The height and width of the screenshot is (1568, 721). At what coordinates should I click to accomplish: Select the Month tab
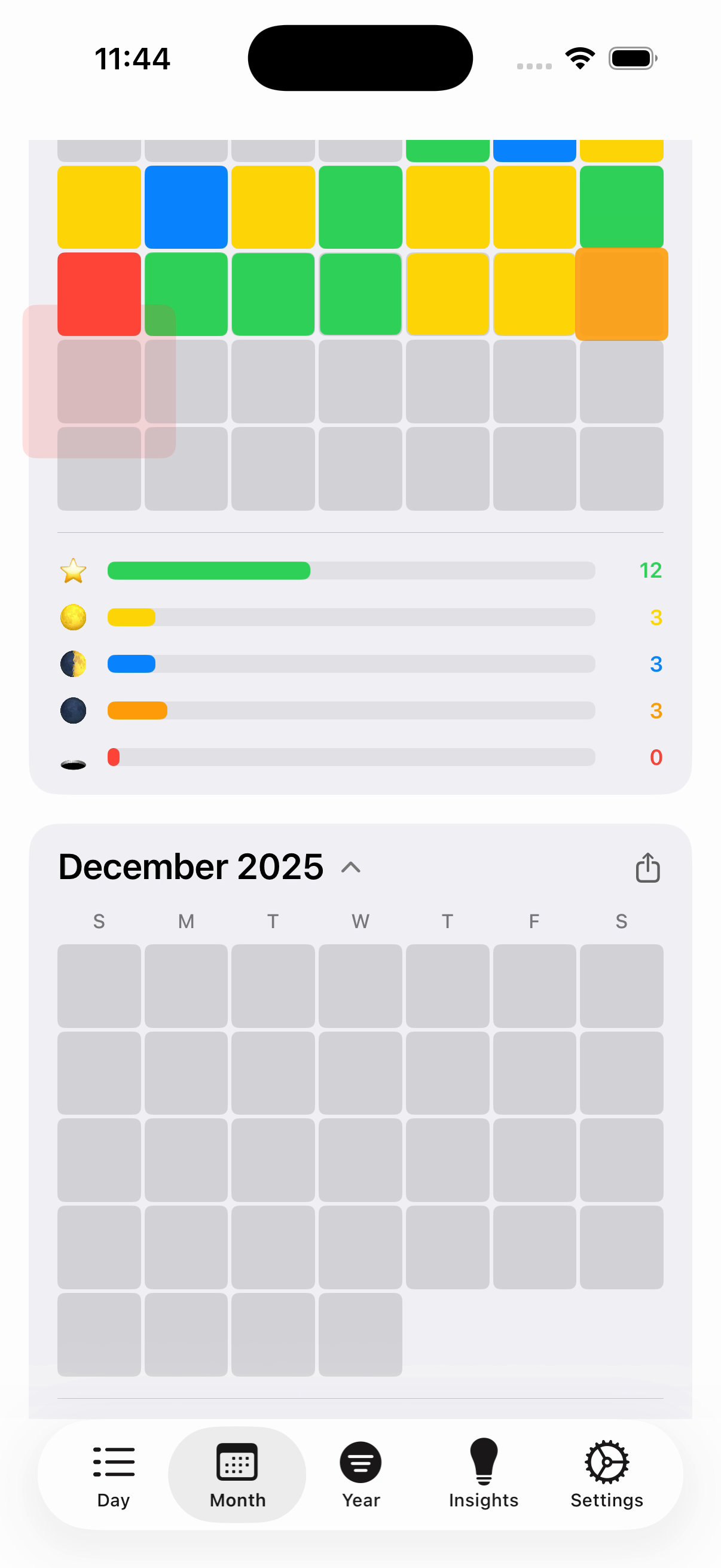tap(237, 1475)
